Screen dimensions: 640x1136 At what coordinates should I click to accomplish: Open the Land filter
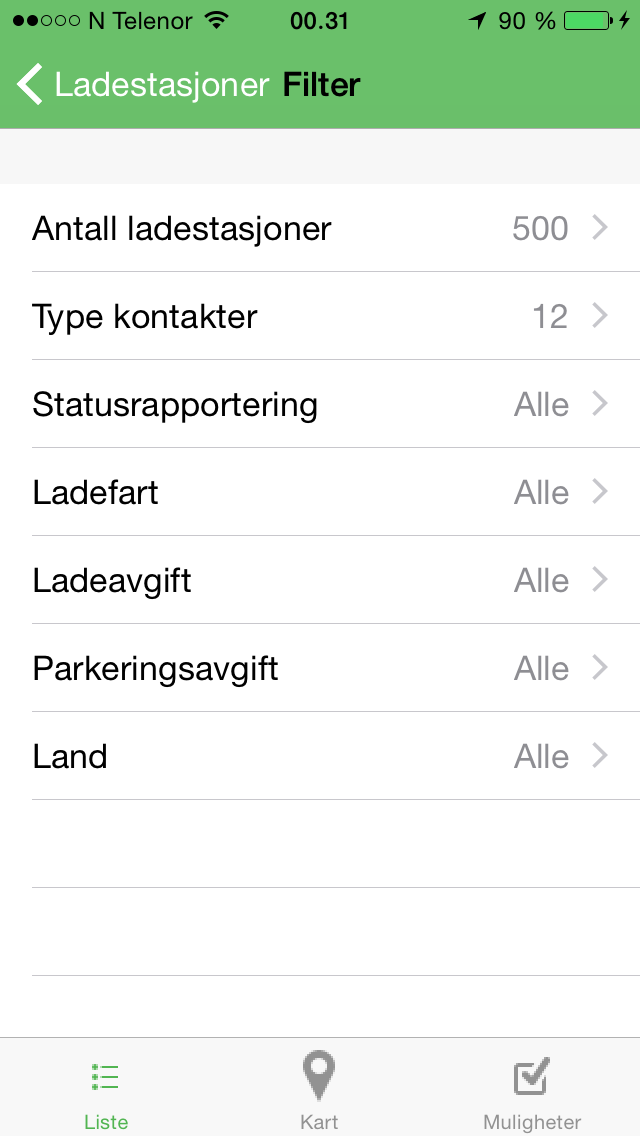coord(320,756)
